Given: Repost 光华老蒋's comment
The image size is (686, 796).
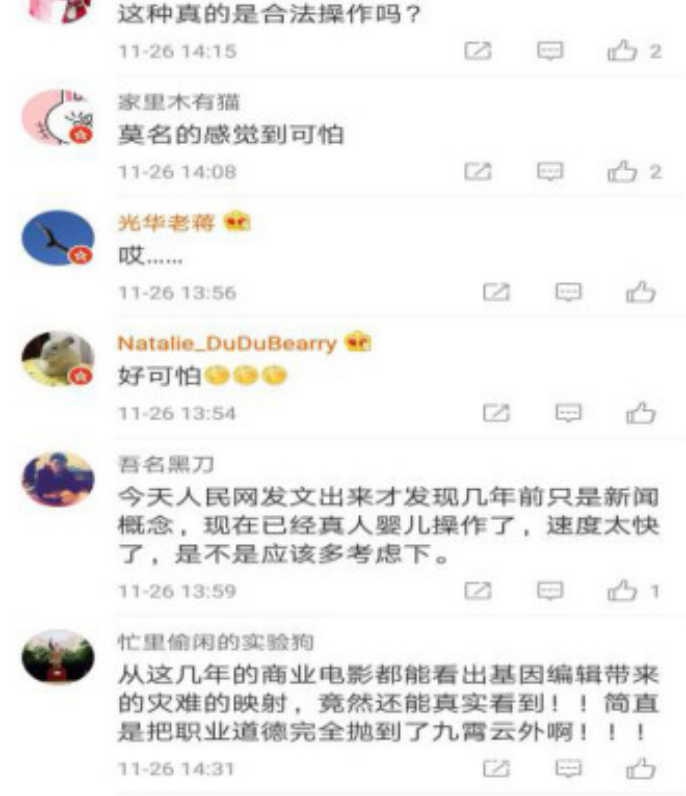Looking at the screenshot, I should (497, 292).
